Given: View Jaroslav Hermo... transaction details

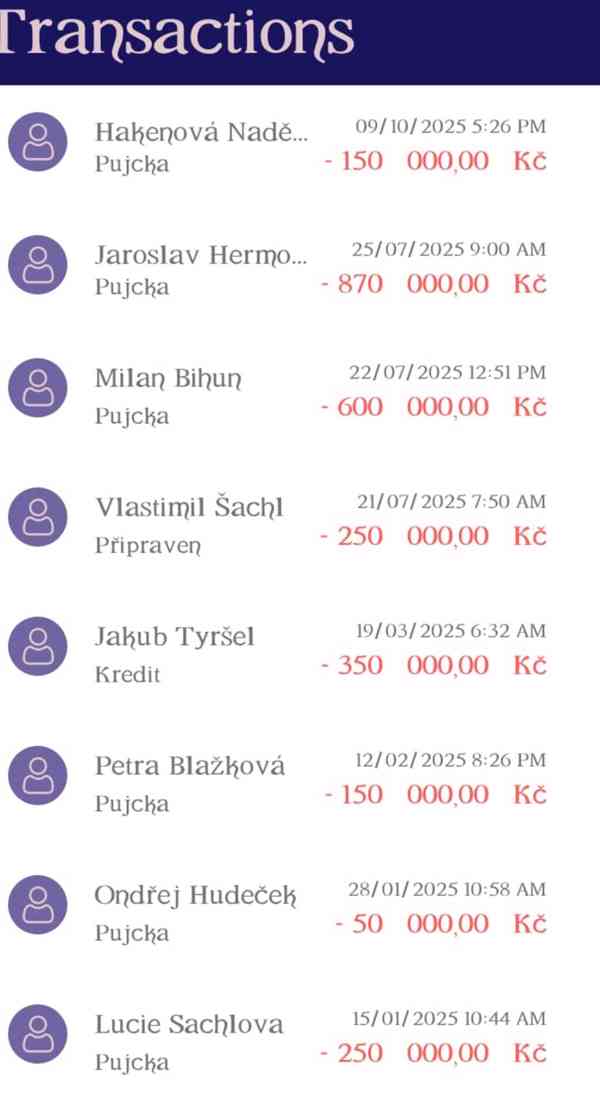Looking at the screenshot, I should [x=300, y=267].
